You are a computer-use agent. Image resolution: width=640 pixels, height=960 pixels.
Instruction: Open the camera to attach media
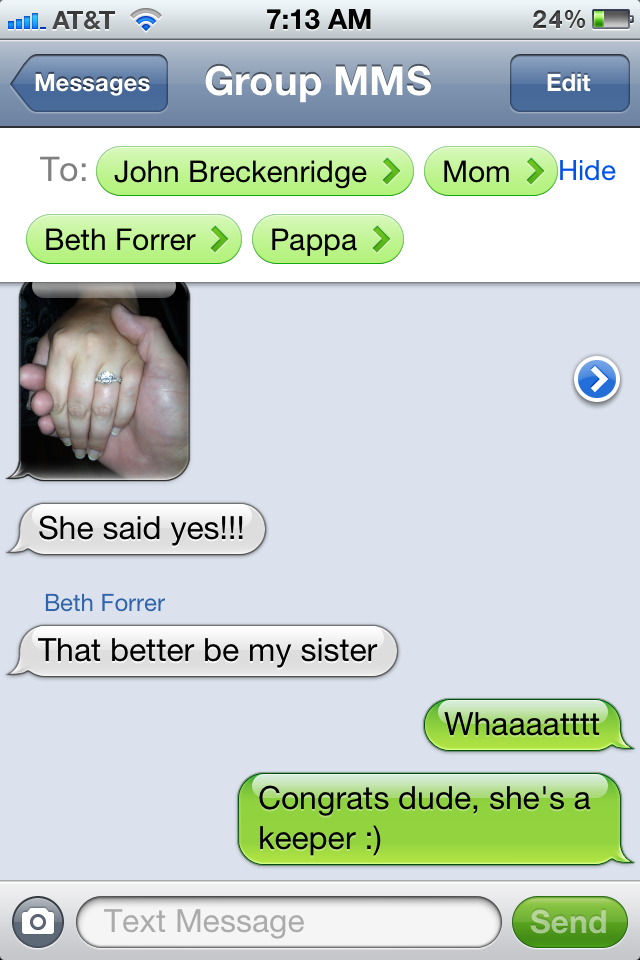click(37, 921)
